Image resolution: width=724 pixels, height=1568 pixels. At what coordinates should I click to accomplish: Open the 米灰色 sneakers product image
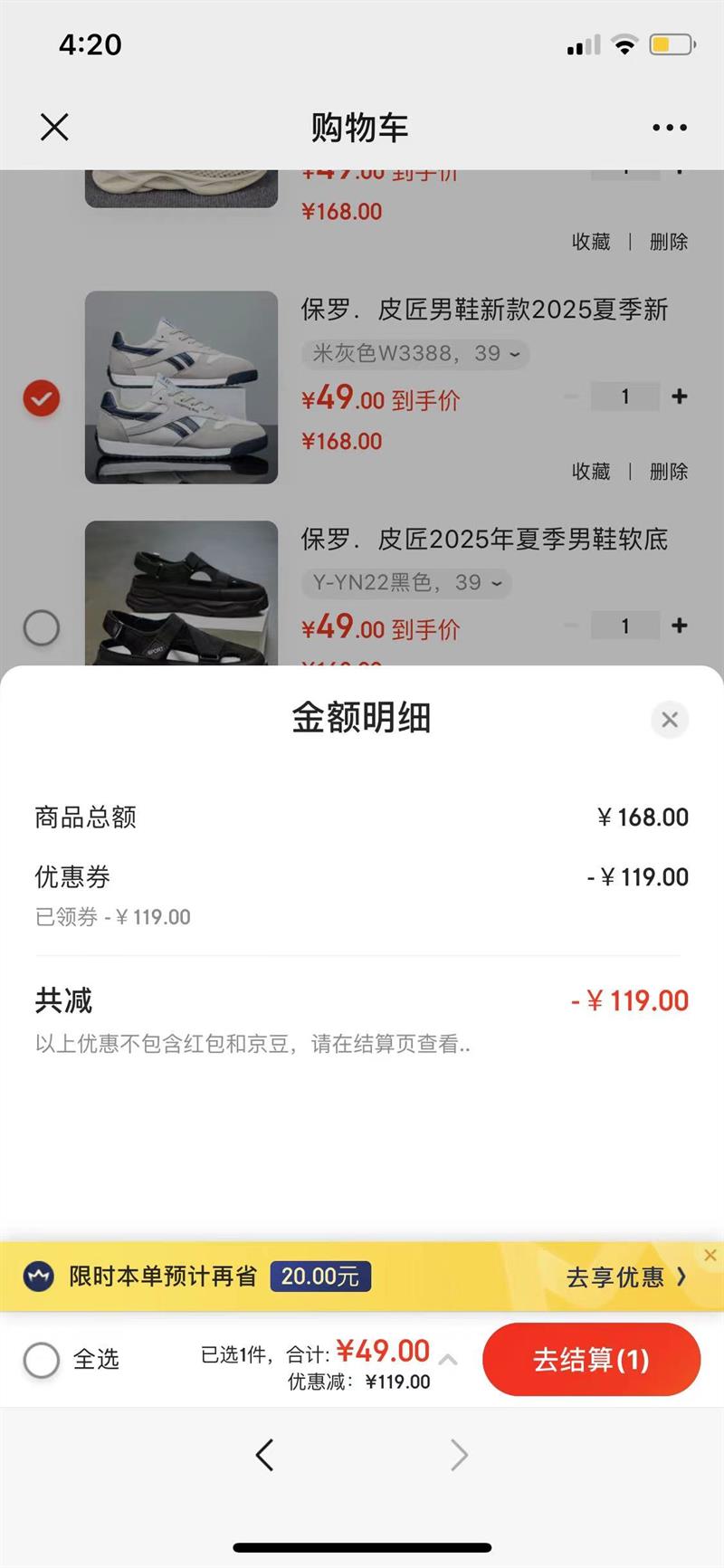point(181,387)
